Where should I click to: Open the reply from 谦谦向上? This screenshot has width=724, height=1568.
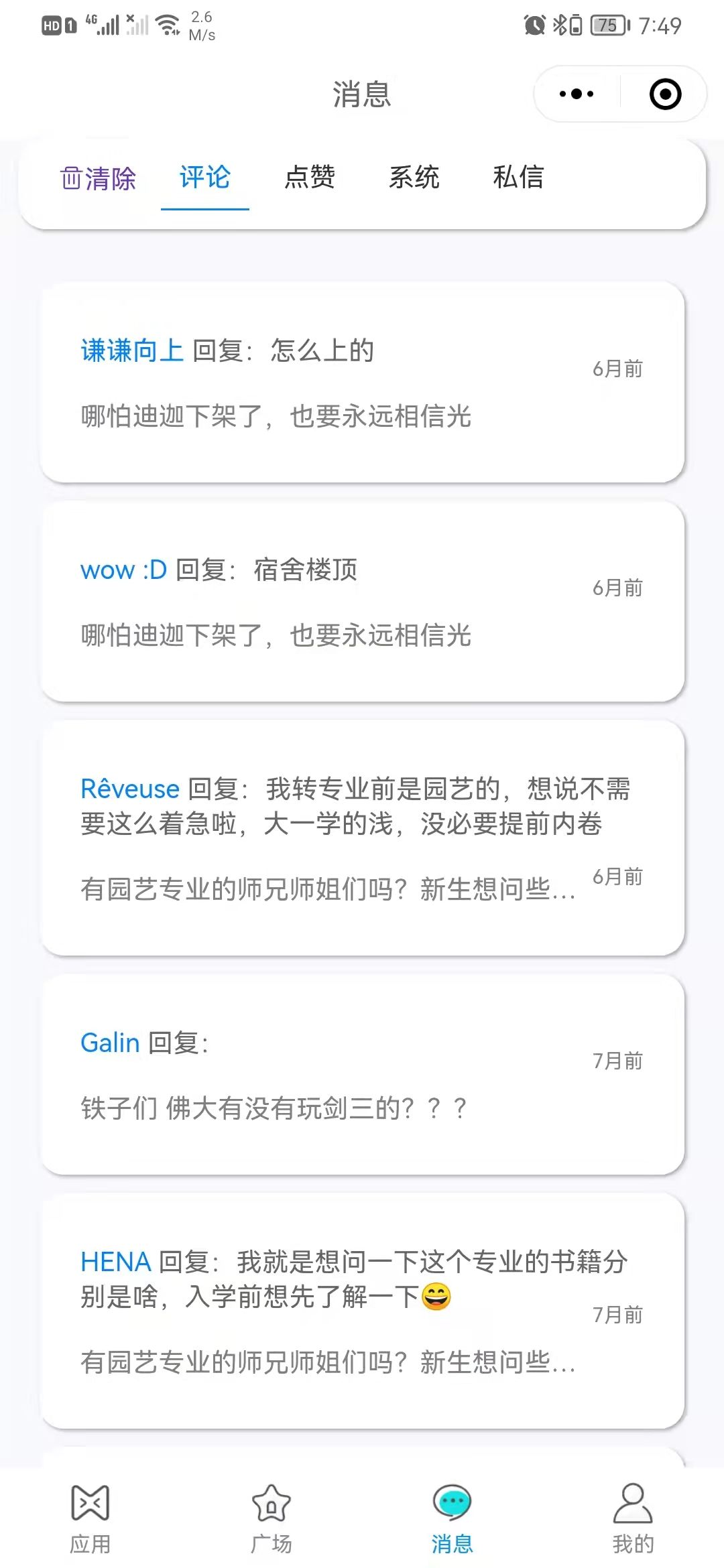point(362,382)
